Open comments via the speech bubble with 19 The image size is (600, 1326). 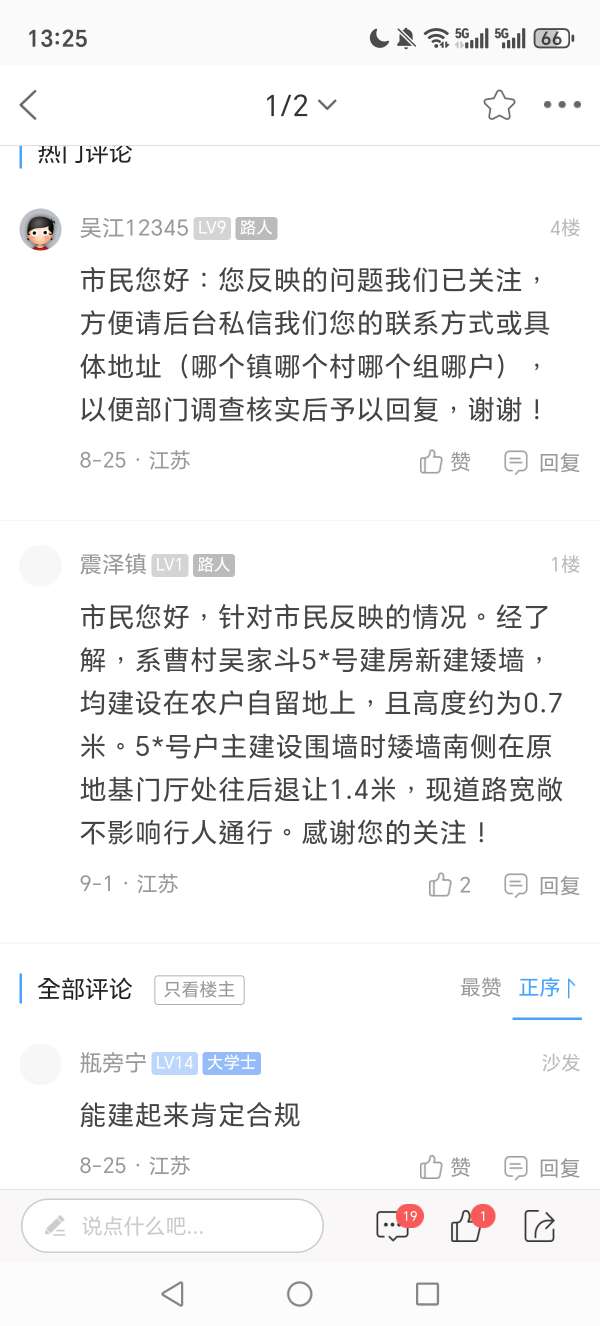393,1226
